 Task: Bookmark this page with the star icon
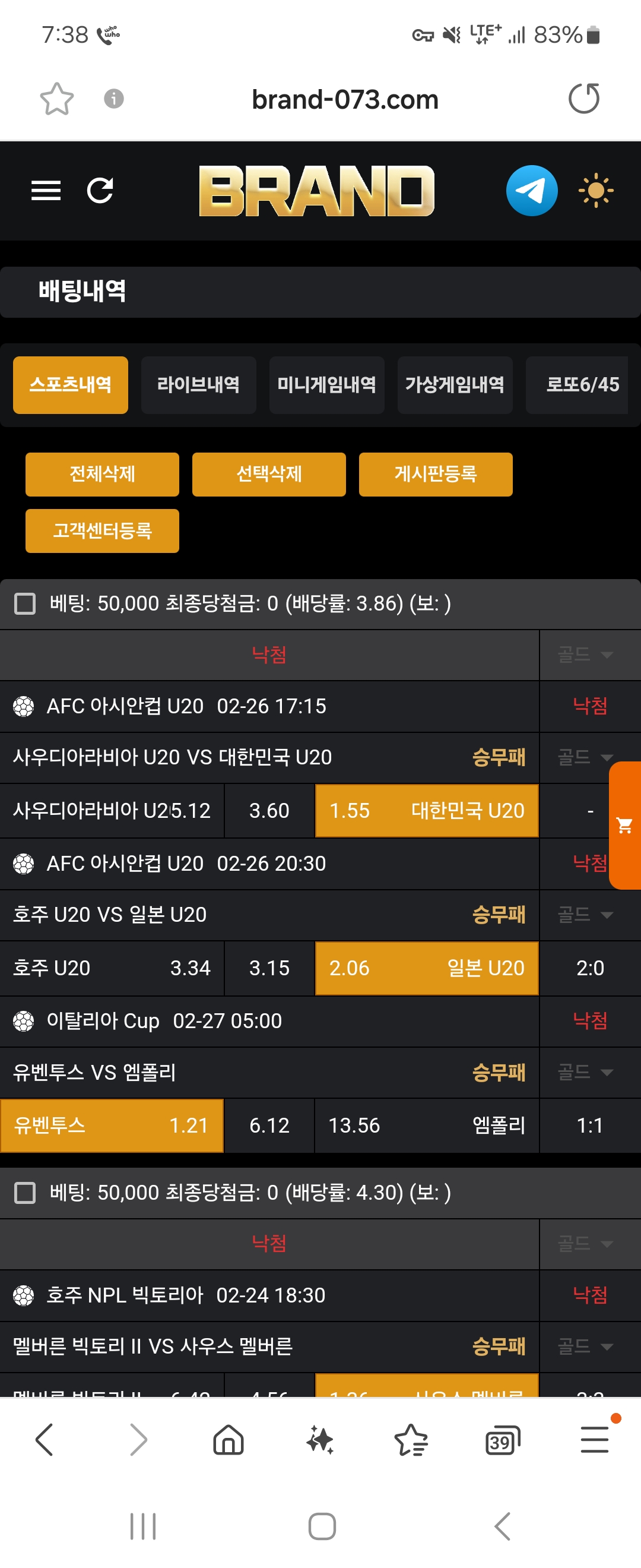[x=56, y=99]
